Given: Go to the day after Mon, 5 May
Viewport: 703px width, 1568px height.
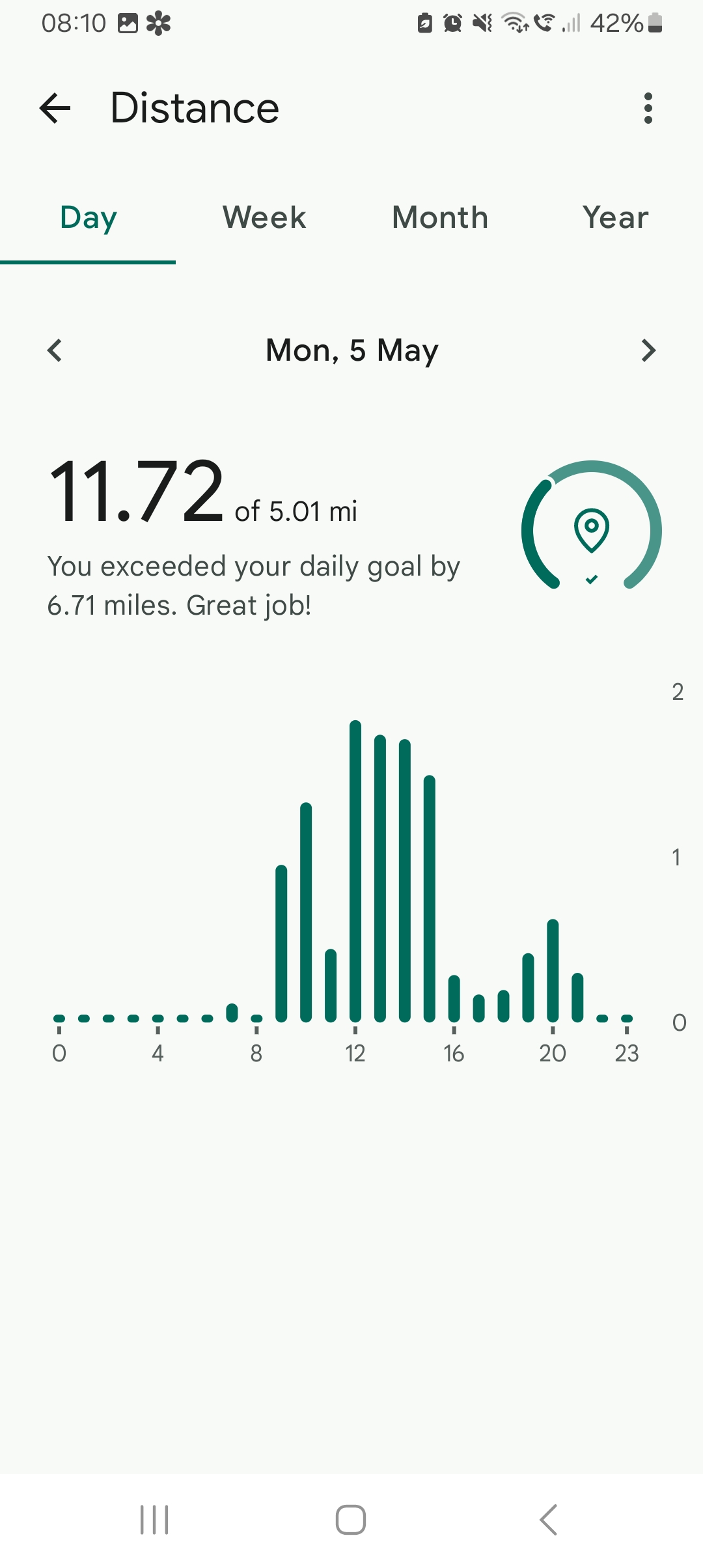Looking at the screenshot, I should click(648, 350).
